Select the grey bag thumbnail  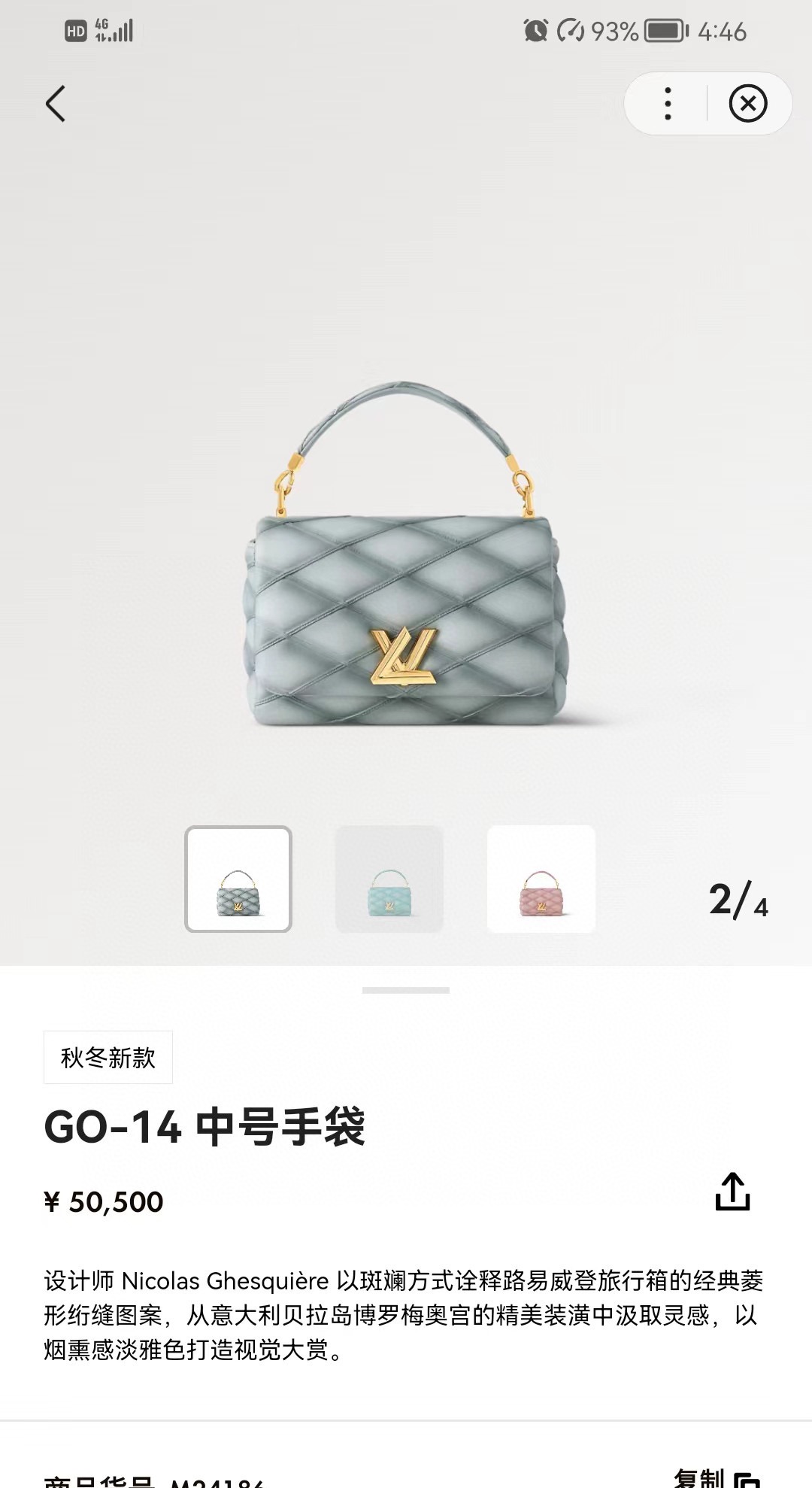tap(238, 879)
